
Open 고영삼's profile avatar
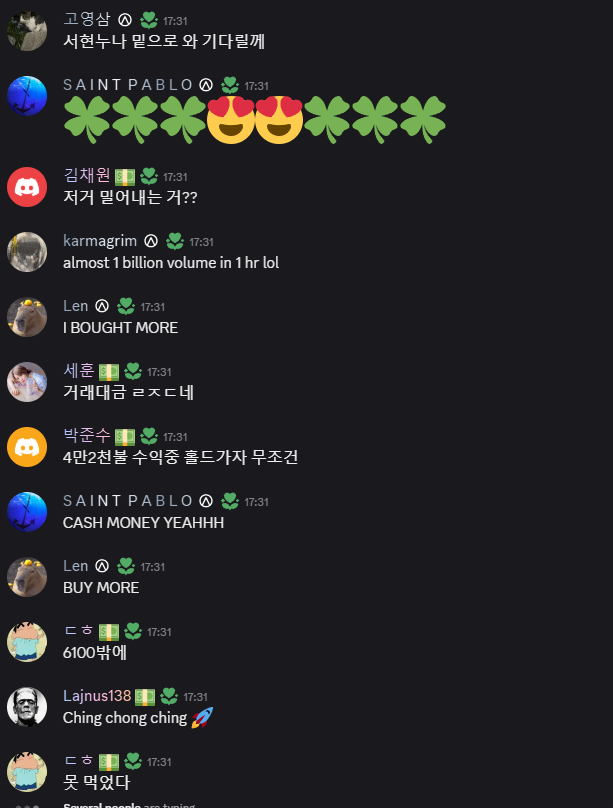click(x=27, y=31)
